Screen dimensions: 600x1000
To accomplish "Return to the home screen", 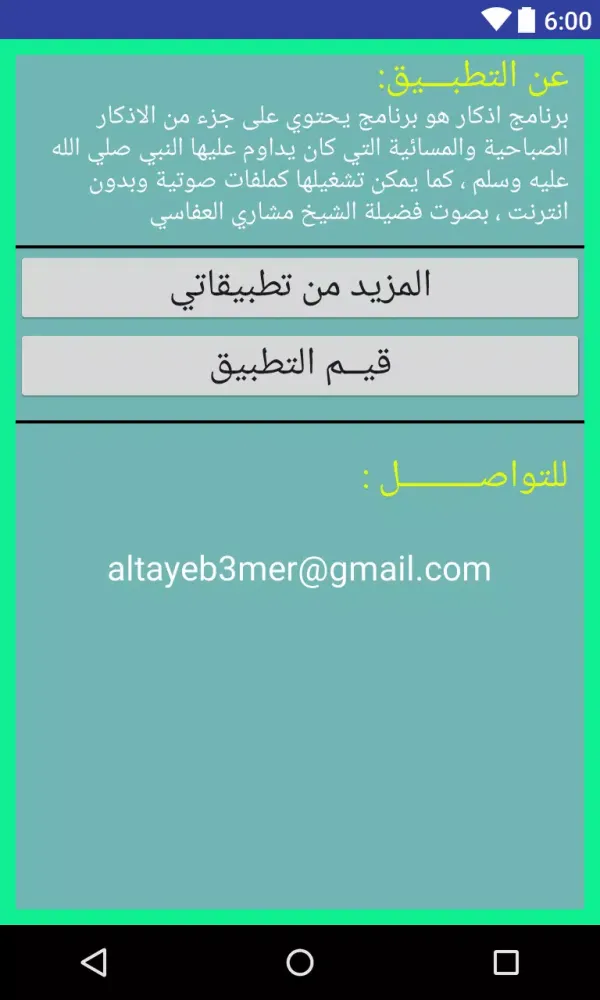I will 300,962.
